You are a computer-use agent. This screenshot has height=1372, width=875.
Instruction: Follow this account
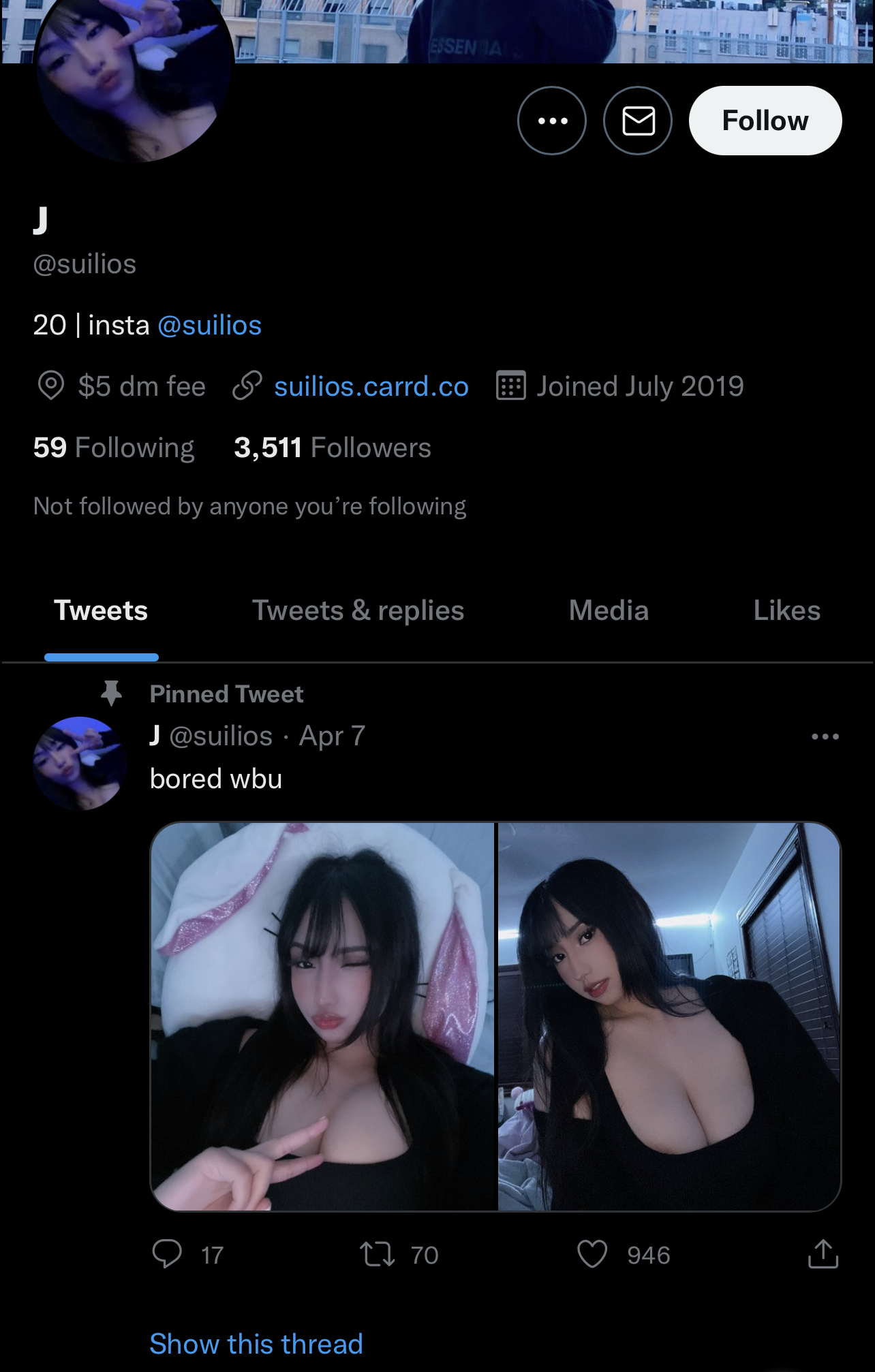point(765,121)
